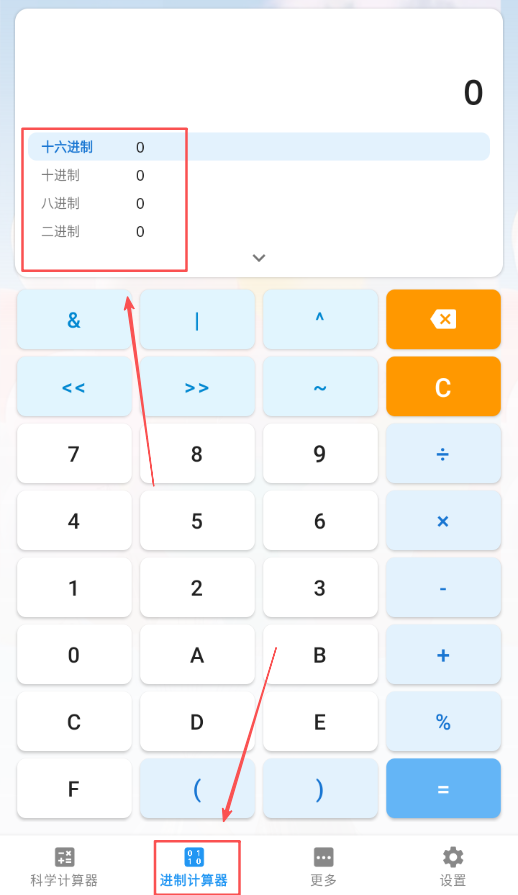
Task: Tap the backspace delete key
Action: click(x=443, y=319)
